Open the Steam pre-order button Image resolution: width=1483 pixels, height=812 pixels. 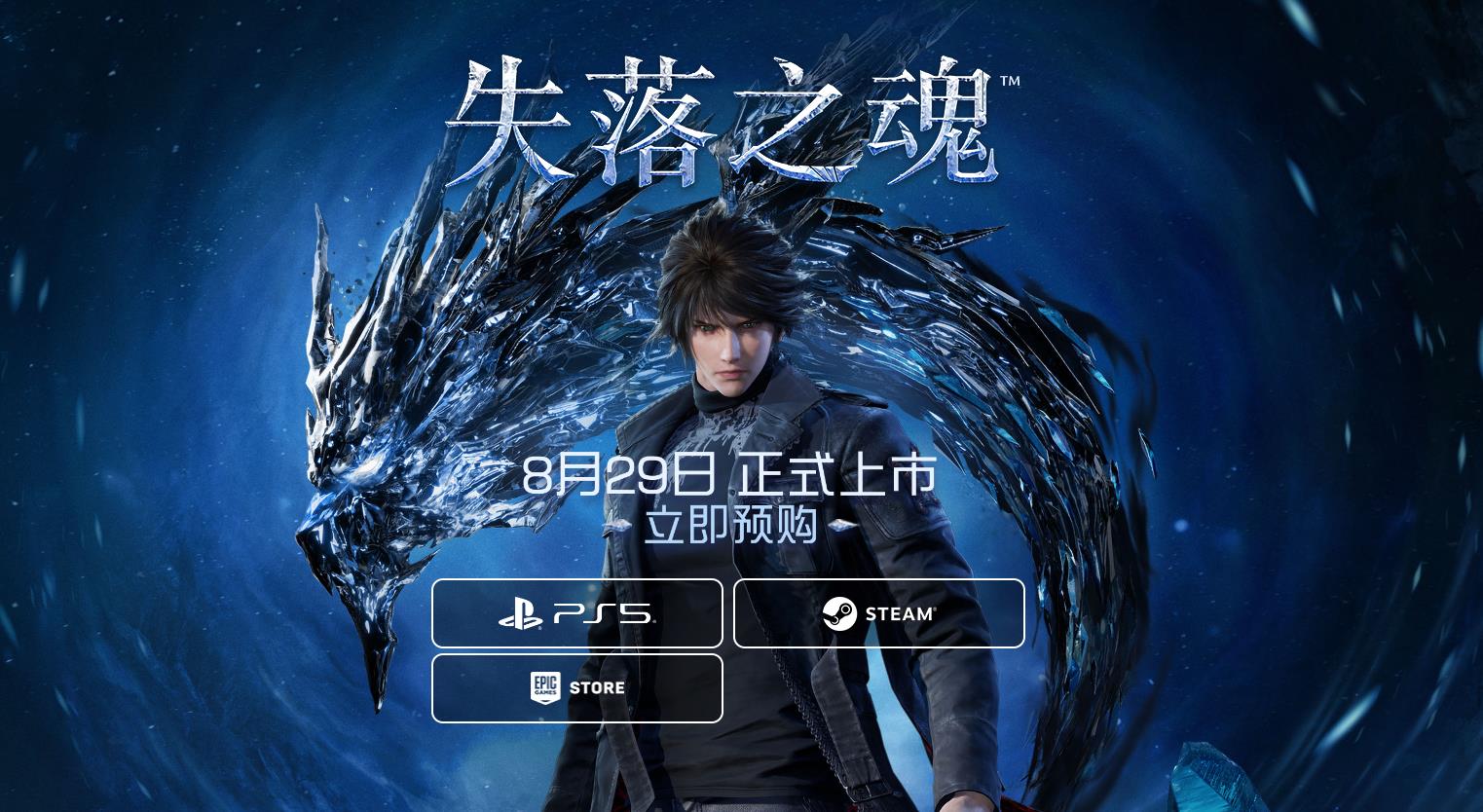878,613
